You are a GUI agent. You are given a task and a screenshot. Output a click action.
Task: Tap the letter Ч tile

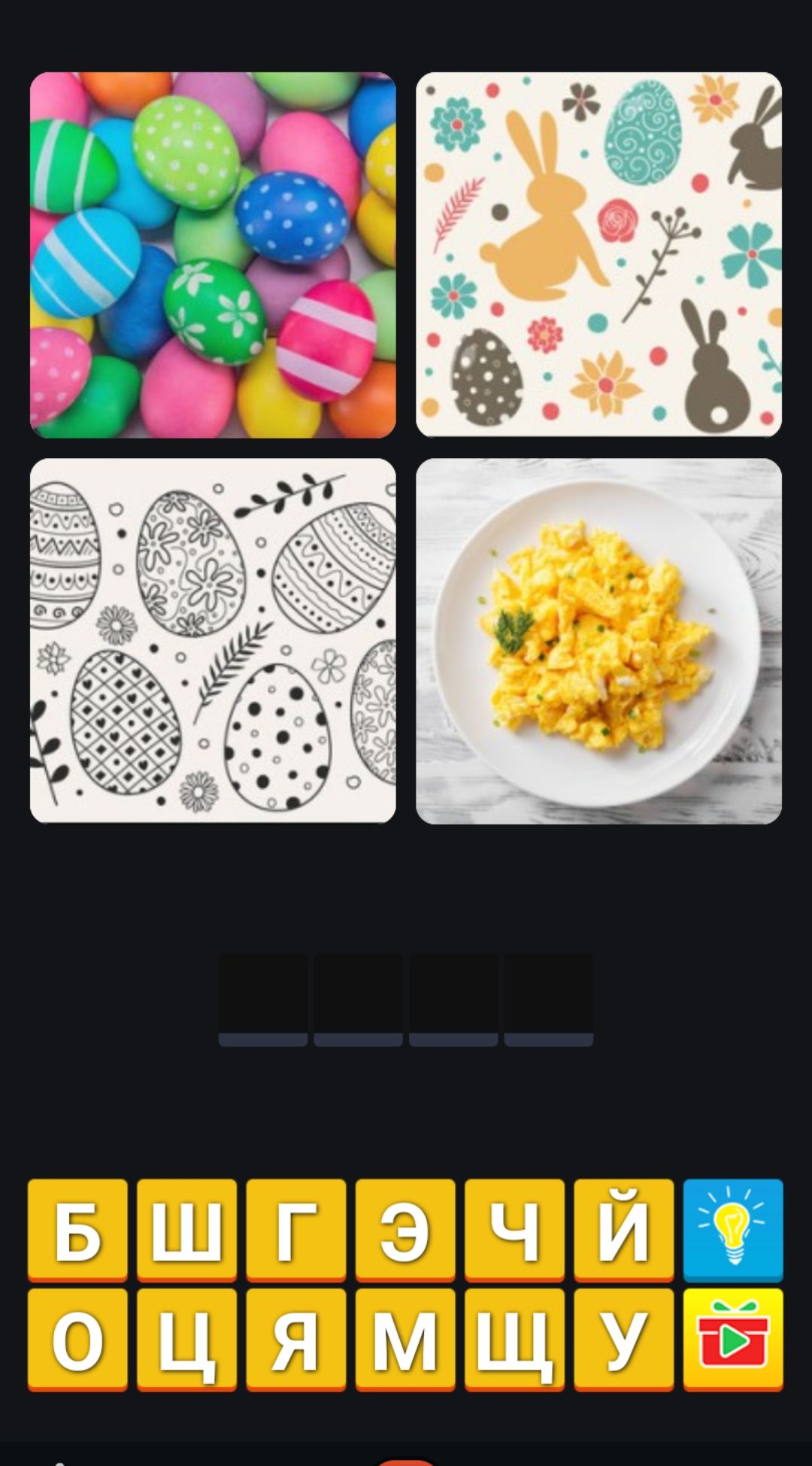click(x=514, y=1229)
